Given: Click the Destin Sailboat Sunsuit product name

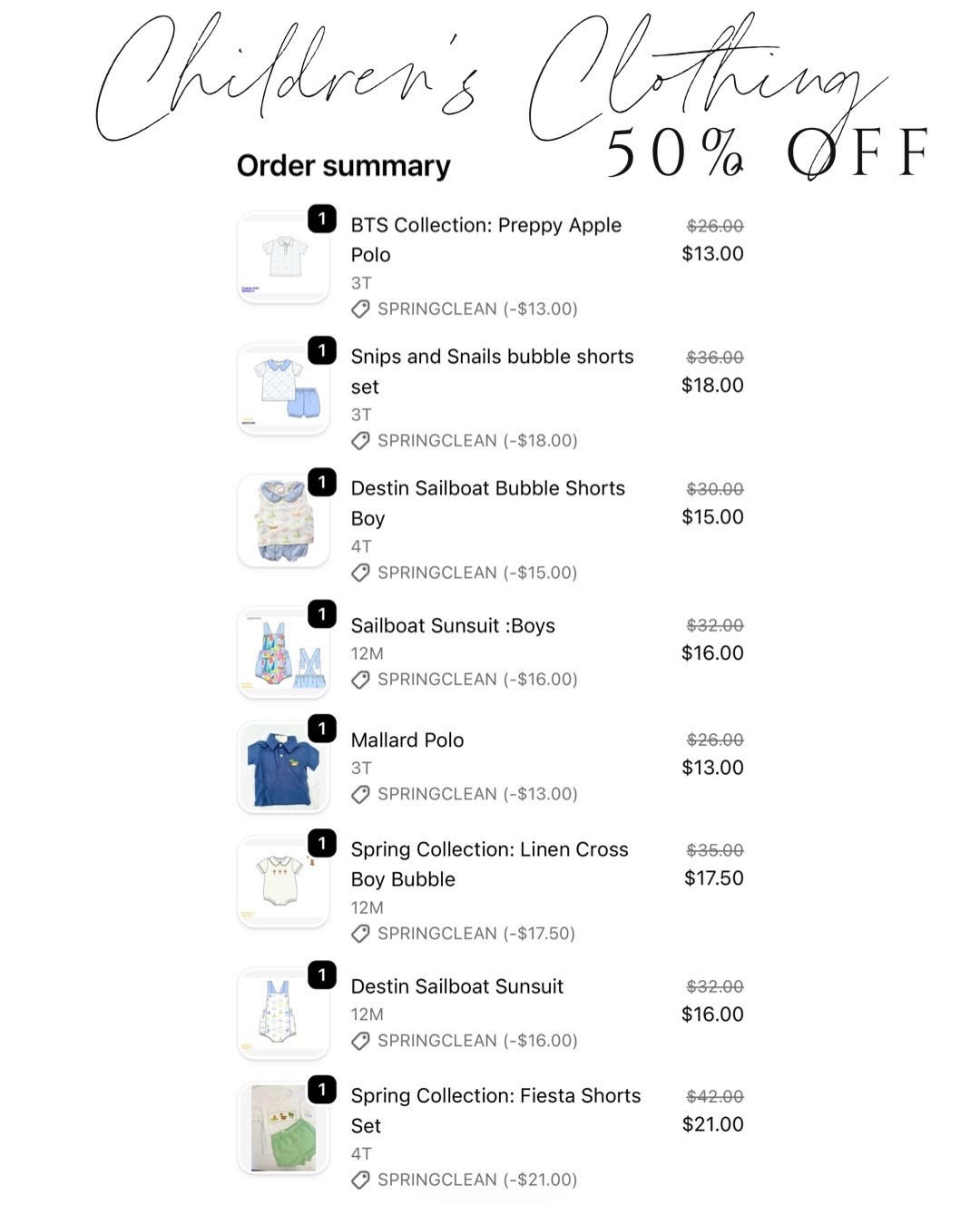Looking at the screenshot, I should pos(458,986).
